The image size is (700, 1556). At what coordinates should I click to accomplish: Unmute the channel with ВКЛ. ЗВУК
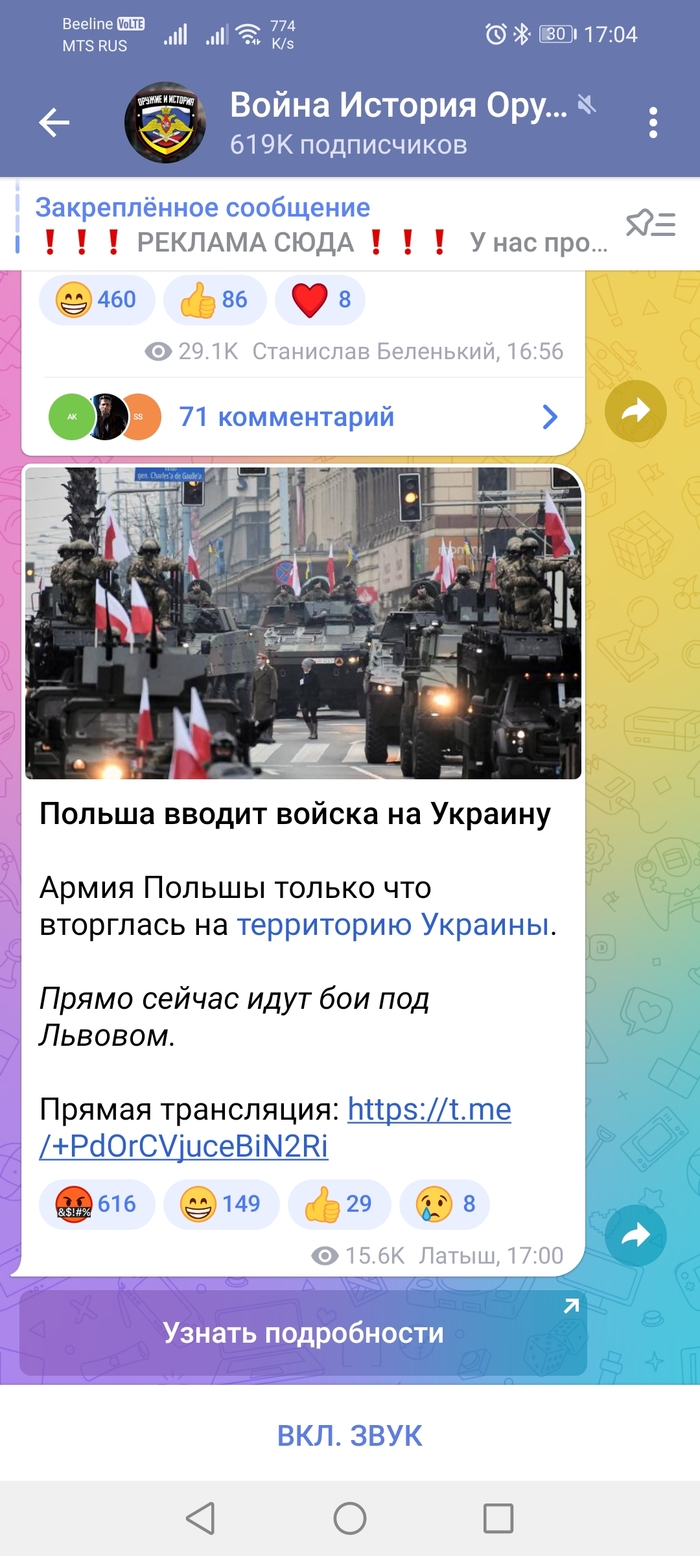click(x=350, y=1436)
